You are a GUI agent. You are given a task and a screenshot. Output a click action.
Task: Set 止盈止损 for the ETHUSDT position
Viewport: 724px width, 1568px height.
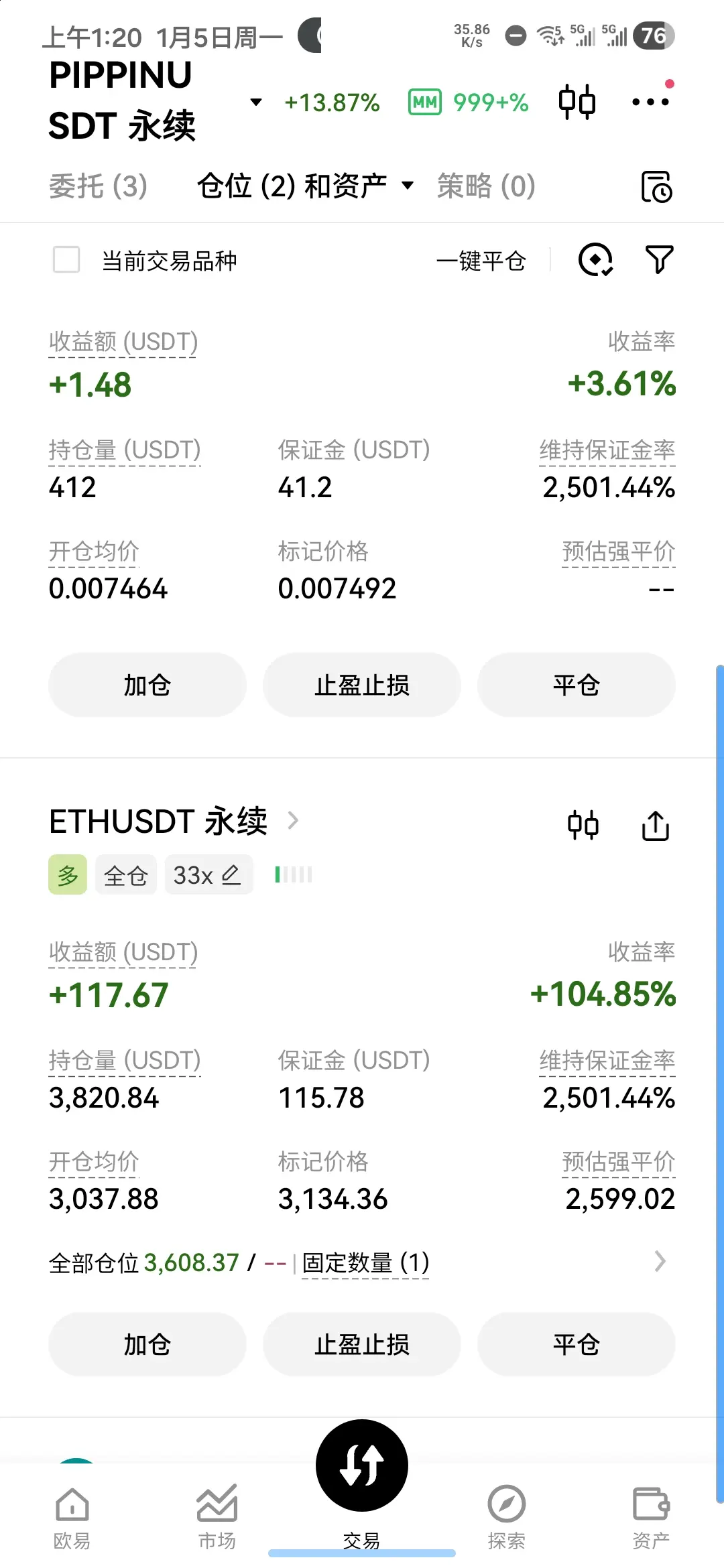point(361,1344)
